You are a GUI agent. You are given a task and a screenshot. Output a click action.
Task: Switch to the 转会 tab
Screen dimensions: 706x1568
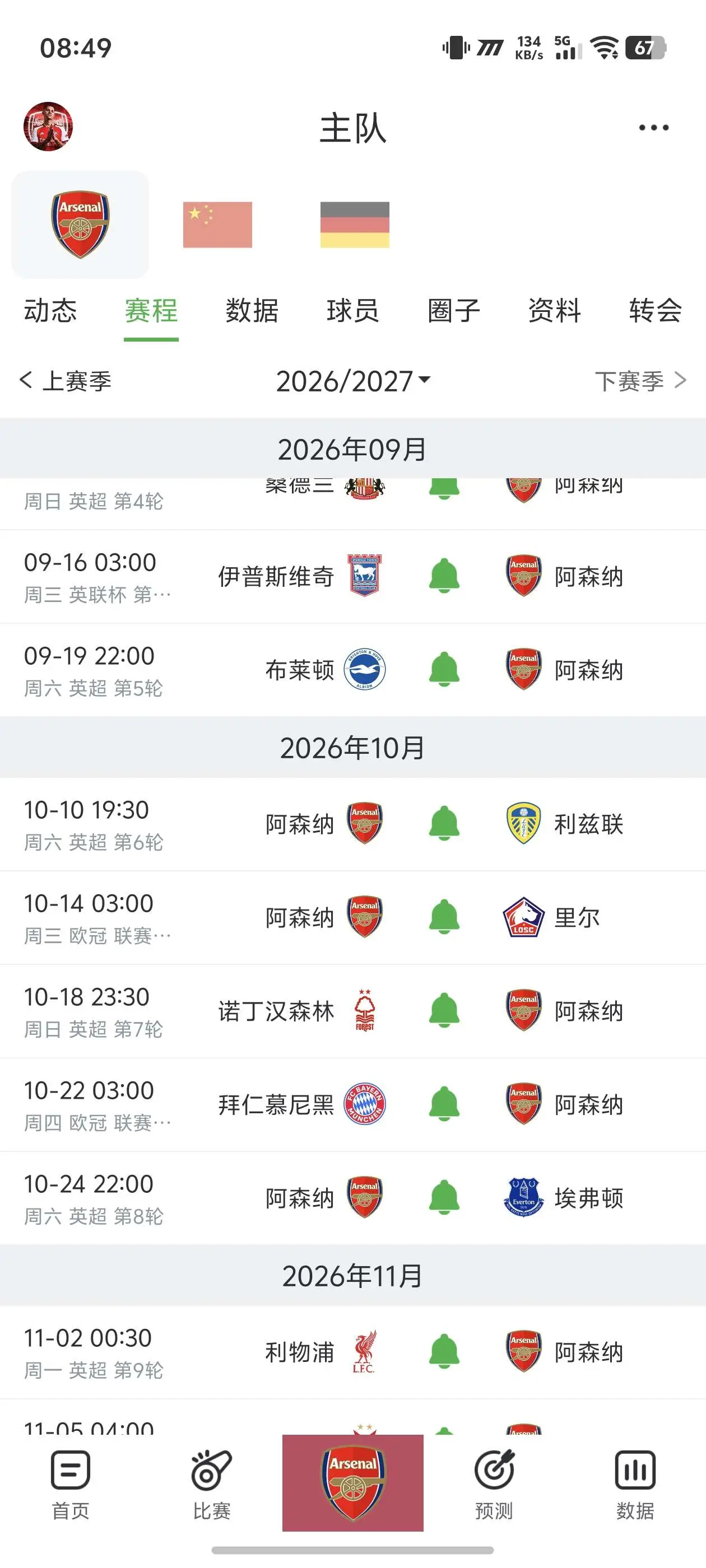tap(656, 311)
